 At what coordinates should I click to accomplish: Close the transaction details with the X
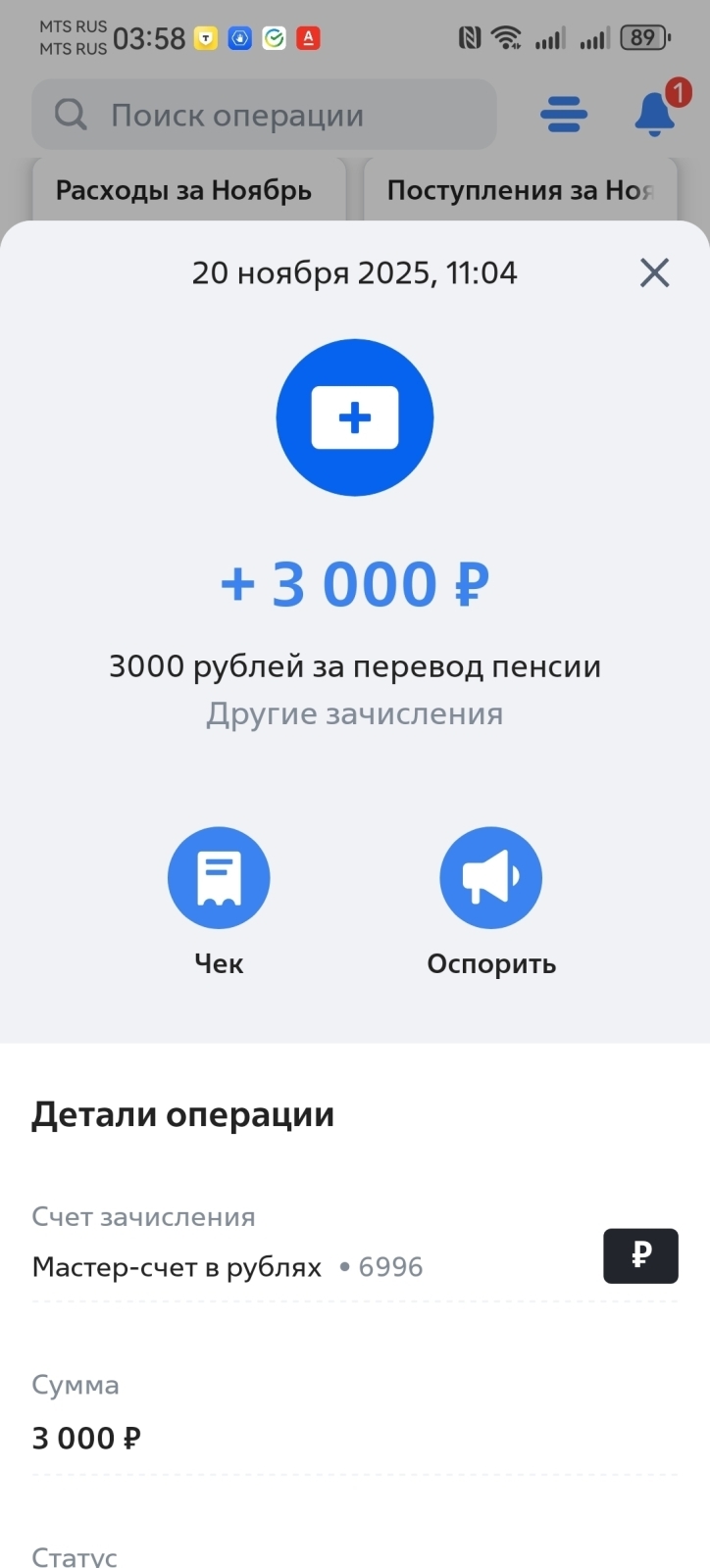click(654, 272)
